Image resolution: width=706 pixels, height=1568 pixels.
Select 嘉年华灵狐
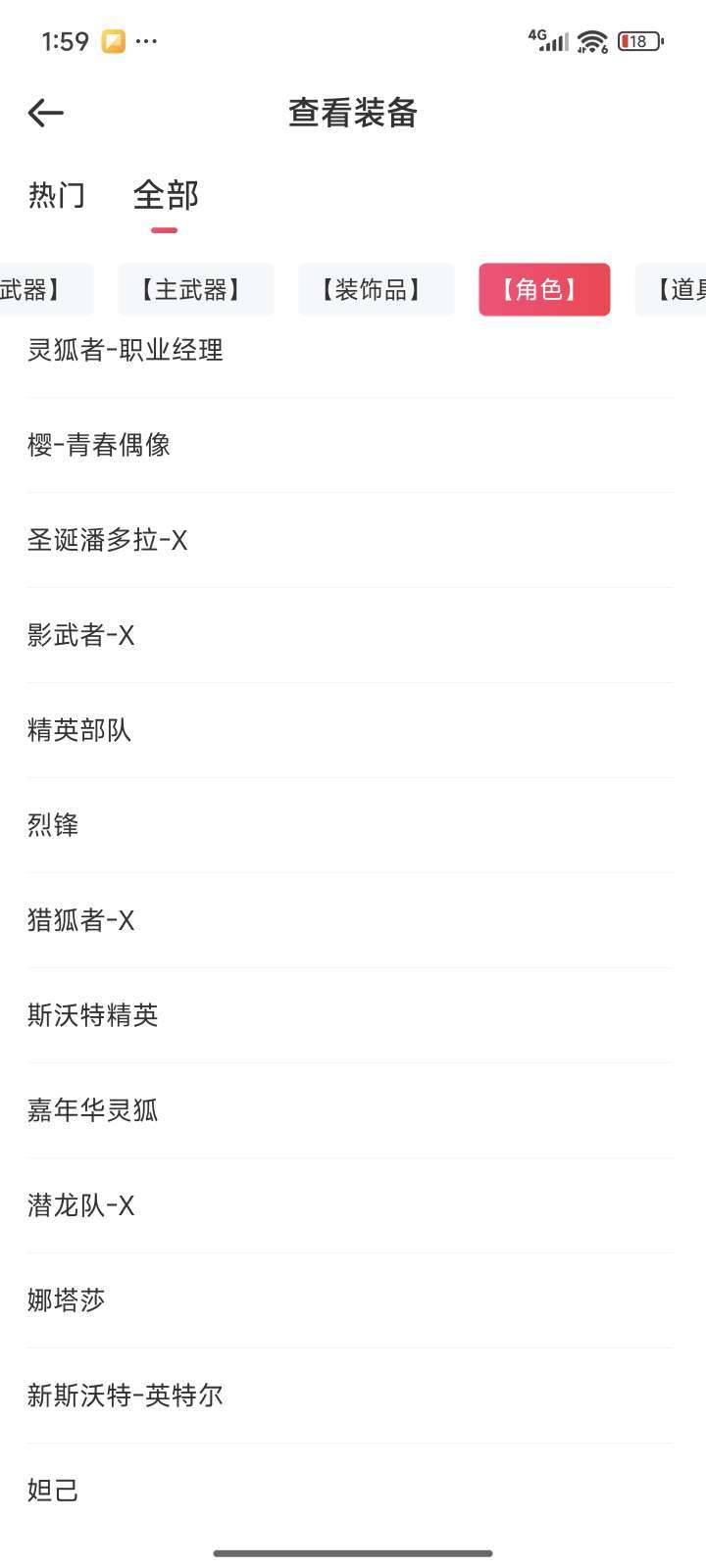click(93, 1110)
